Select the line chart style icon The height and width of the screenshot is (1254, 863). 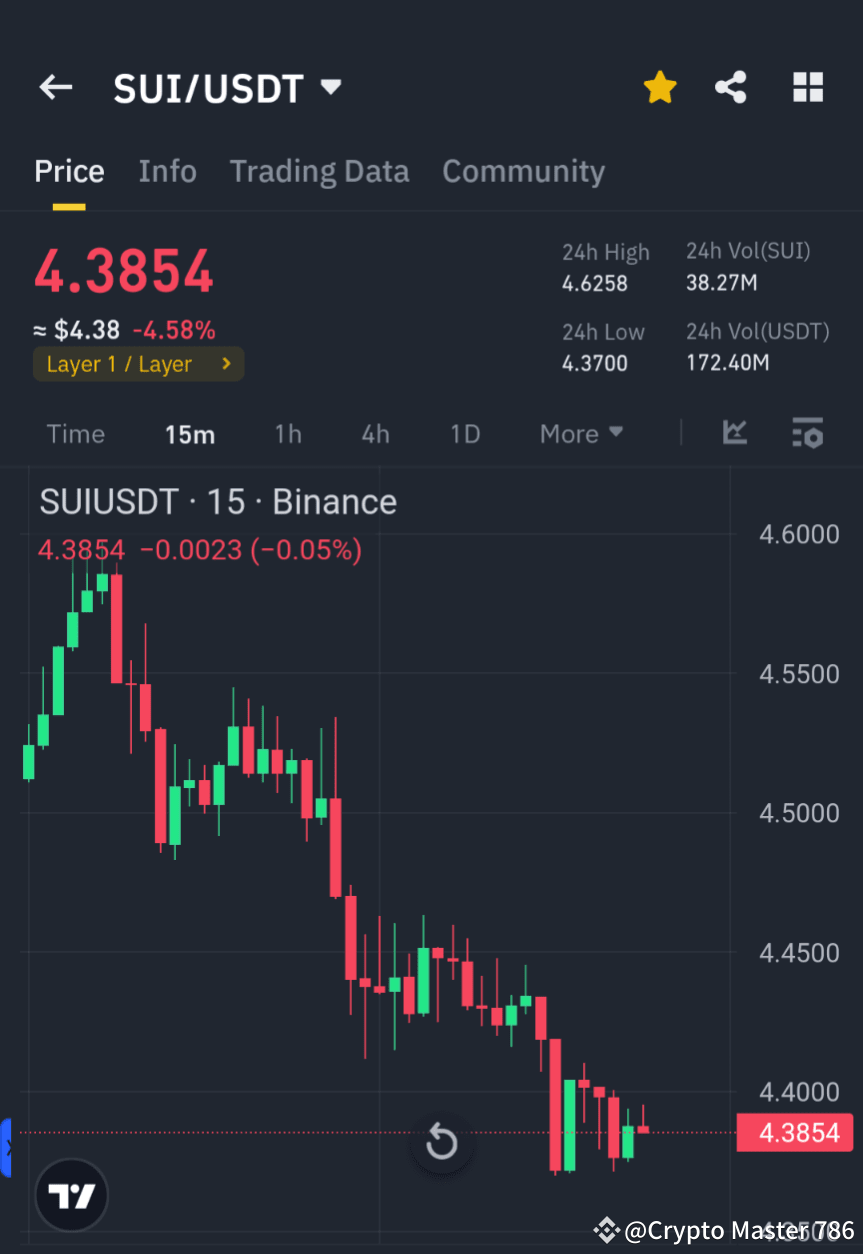pyautogui.click(x=735, y=433)
